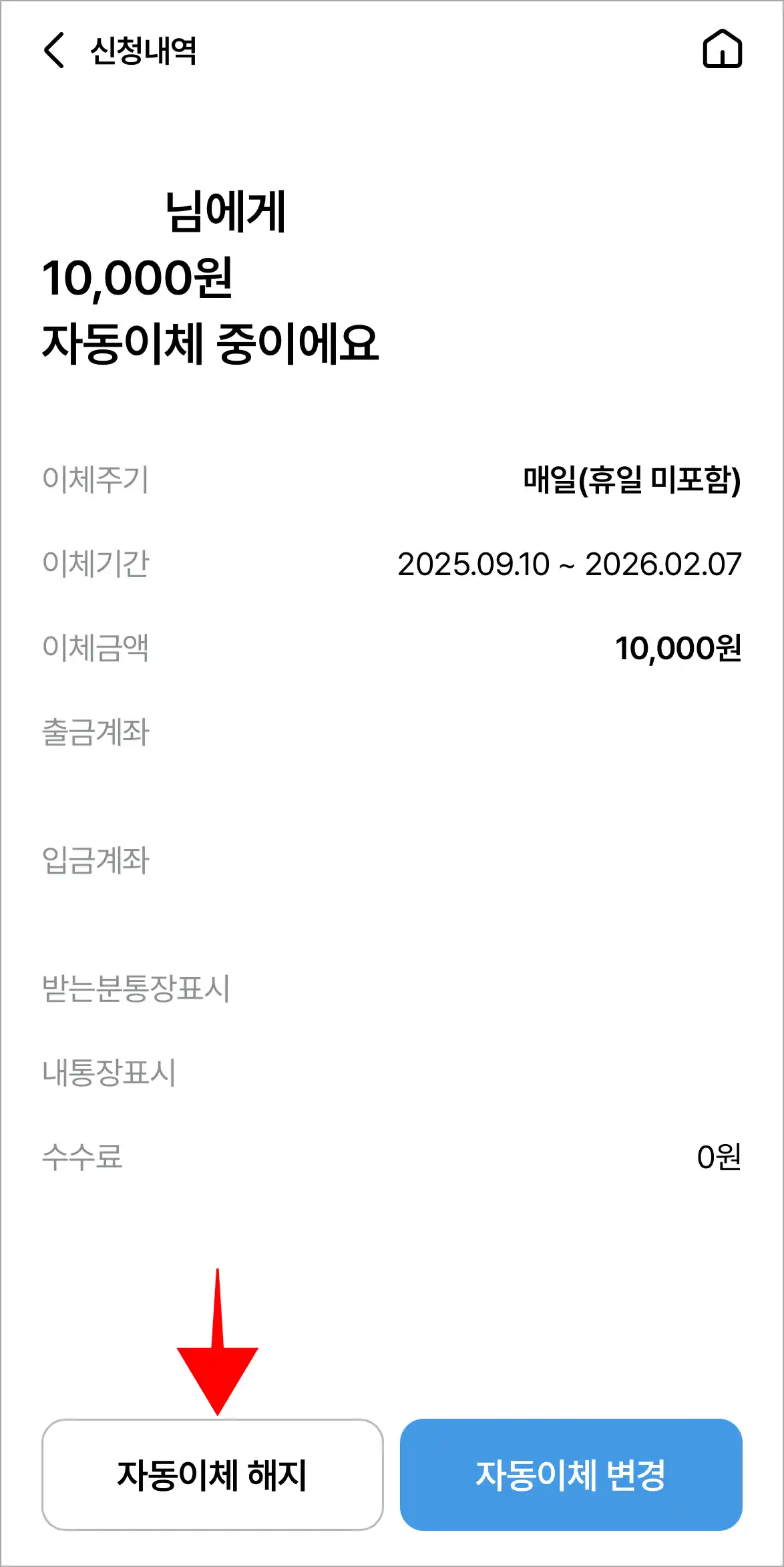Tap the back chevron next to 신청내역
Viewport: 784px width, 1567px height.
click(x=52, y=49)
